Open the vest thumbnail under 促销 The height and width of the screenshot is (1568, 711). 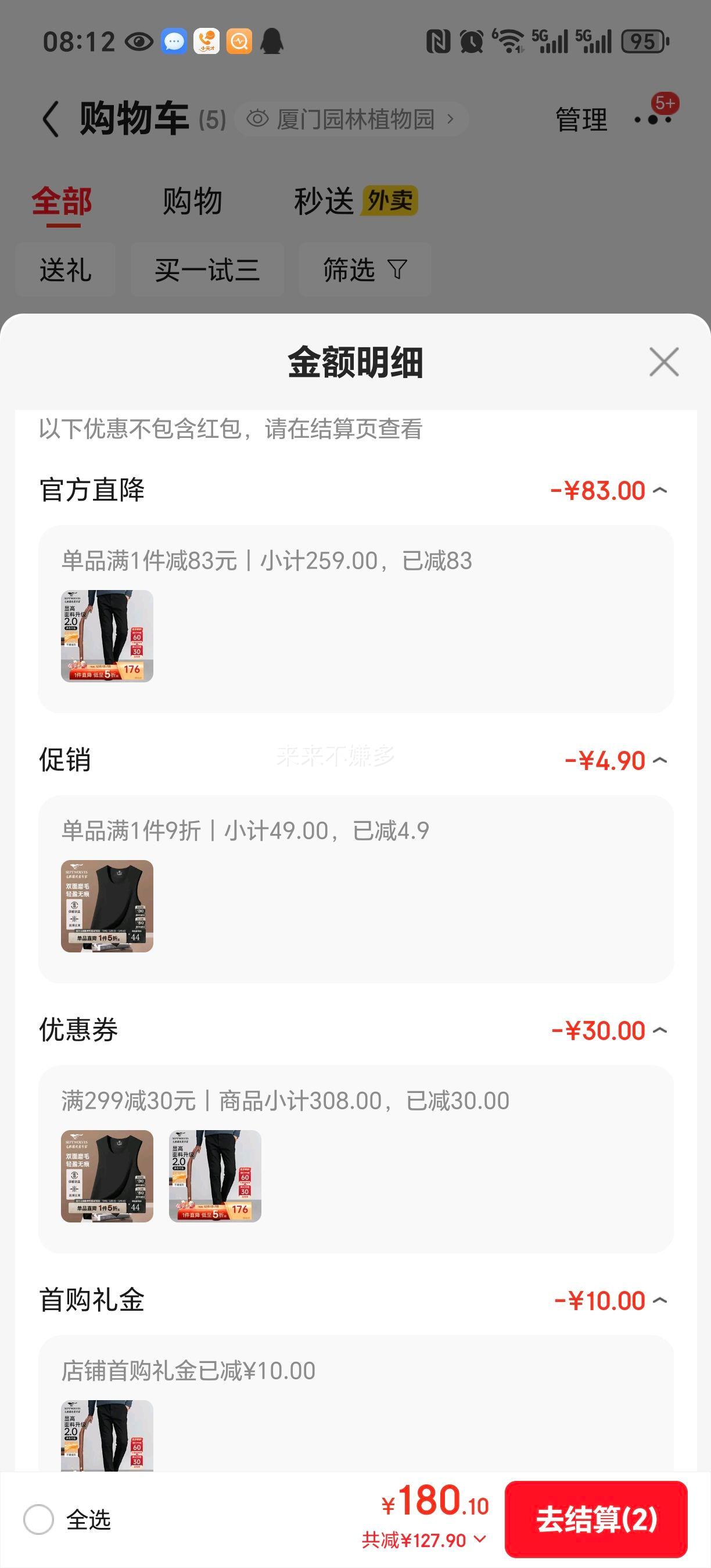click(x=107, y=906)
